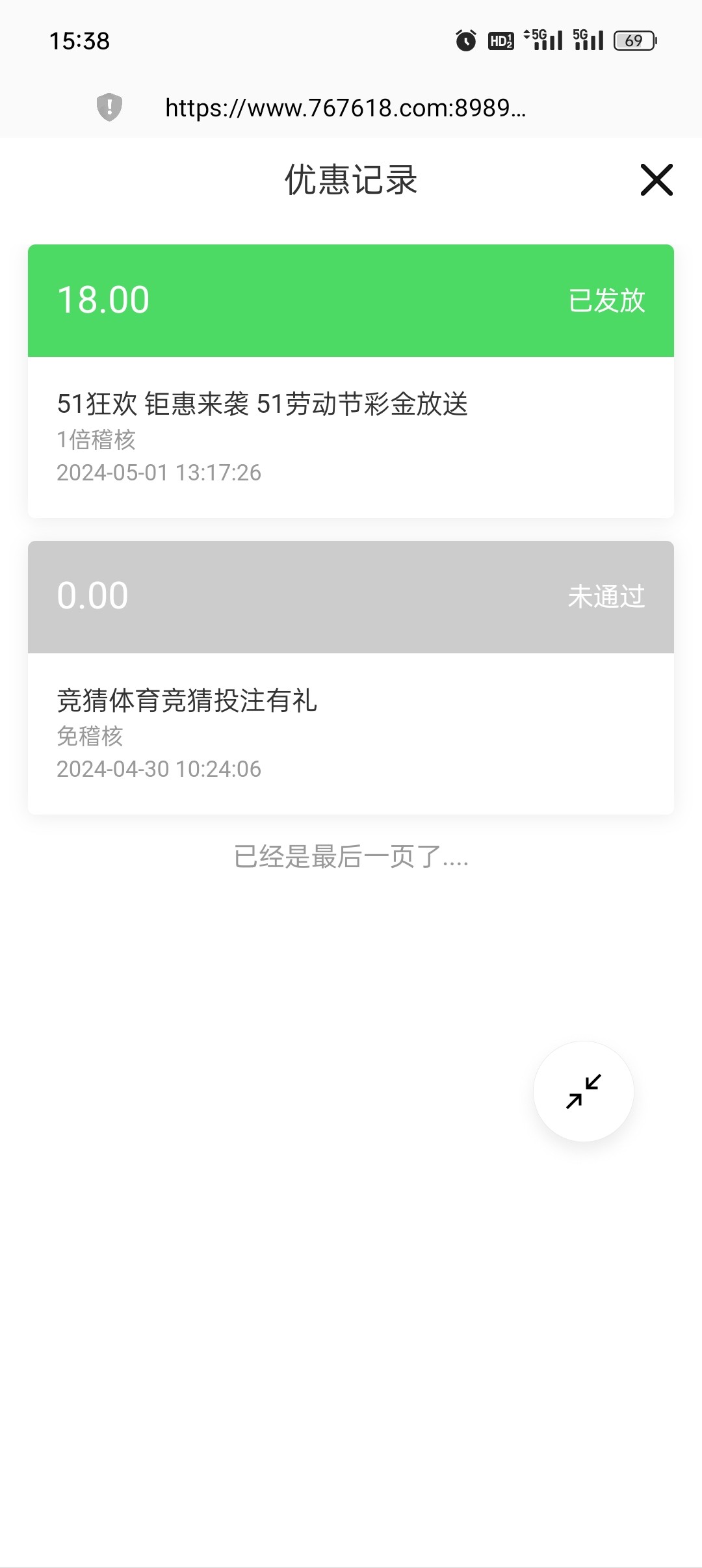Tap the URL address bar
This screenshot has height=1568, width=702.
345,108
